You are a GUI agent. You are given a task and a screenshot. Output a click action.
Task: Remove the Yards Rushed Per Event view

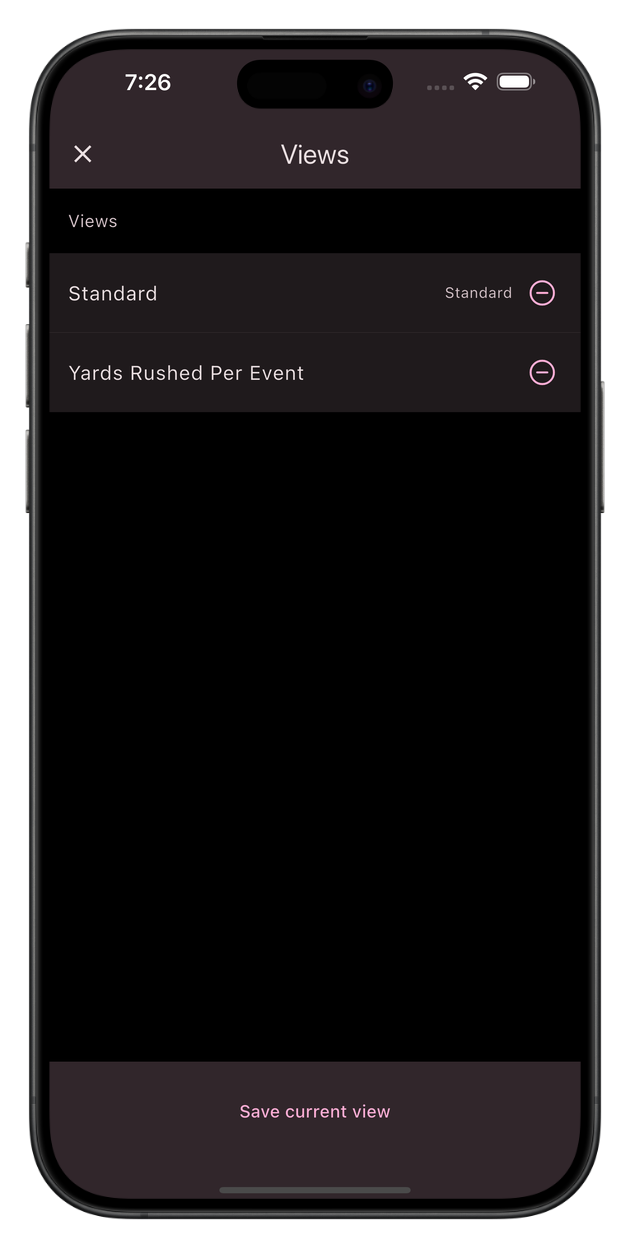(x=542, y=373)
